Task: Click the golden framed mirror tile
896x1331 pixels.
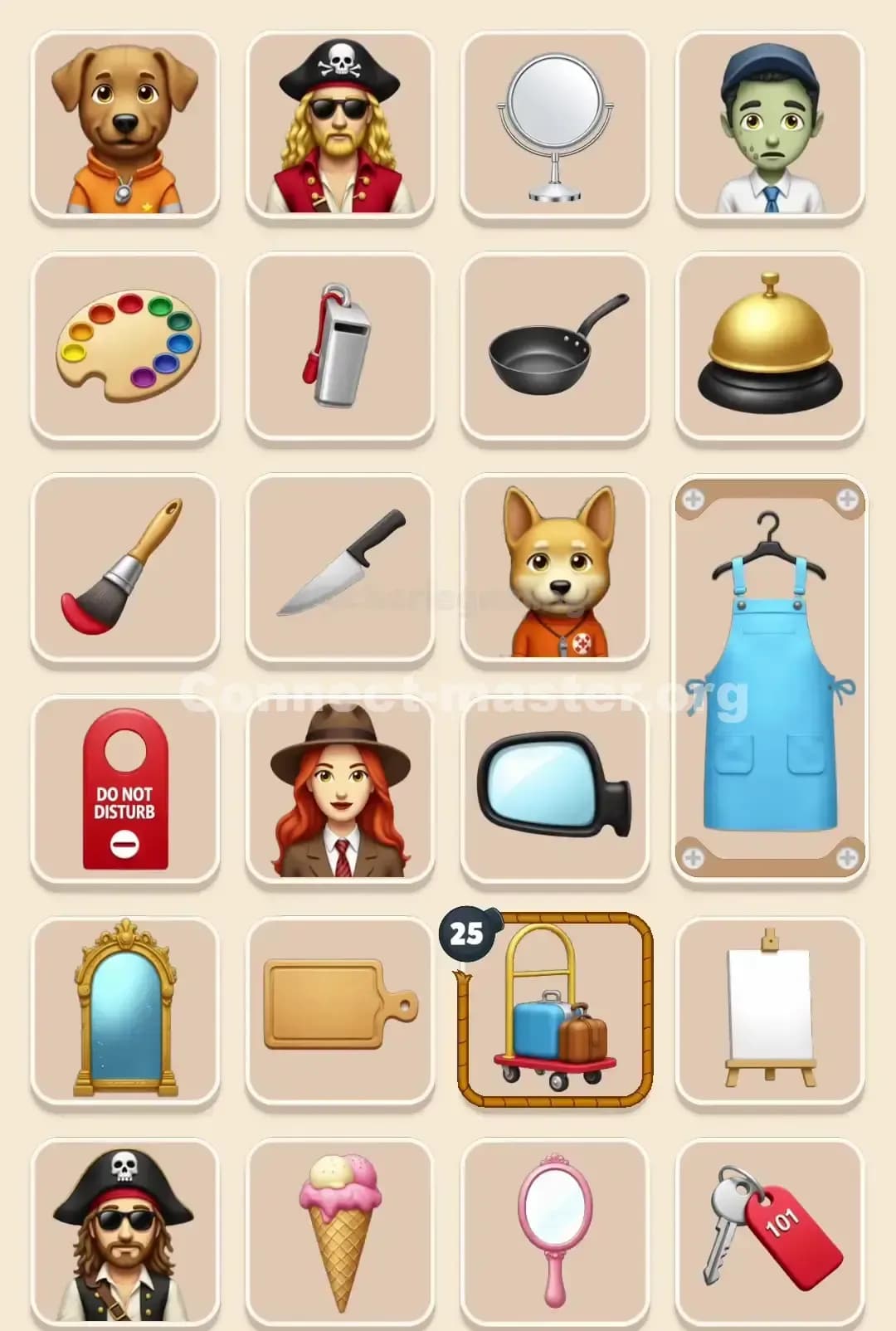Action: 123,1012
